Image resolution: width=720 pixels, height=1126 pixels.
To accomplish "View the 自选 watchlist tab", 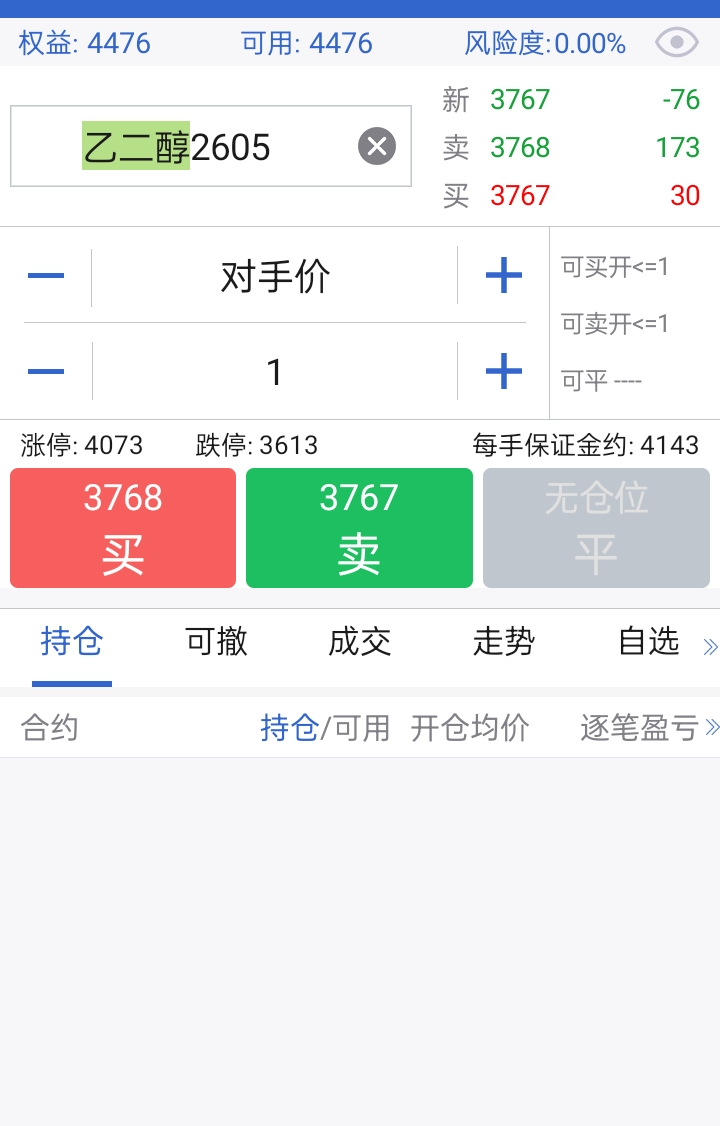I will click(648, 643).
